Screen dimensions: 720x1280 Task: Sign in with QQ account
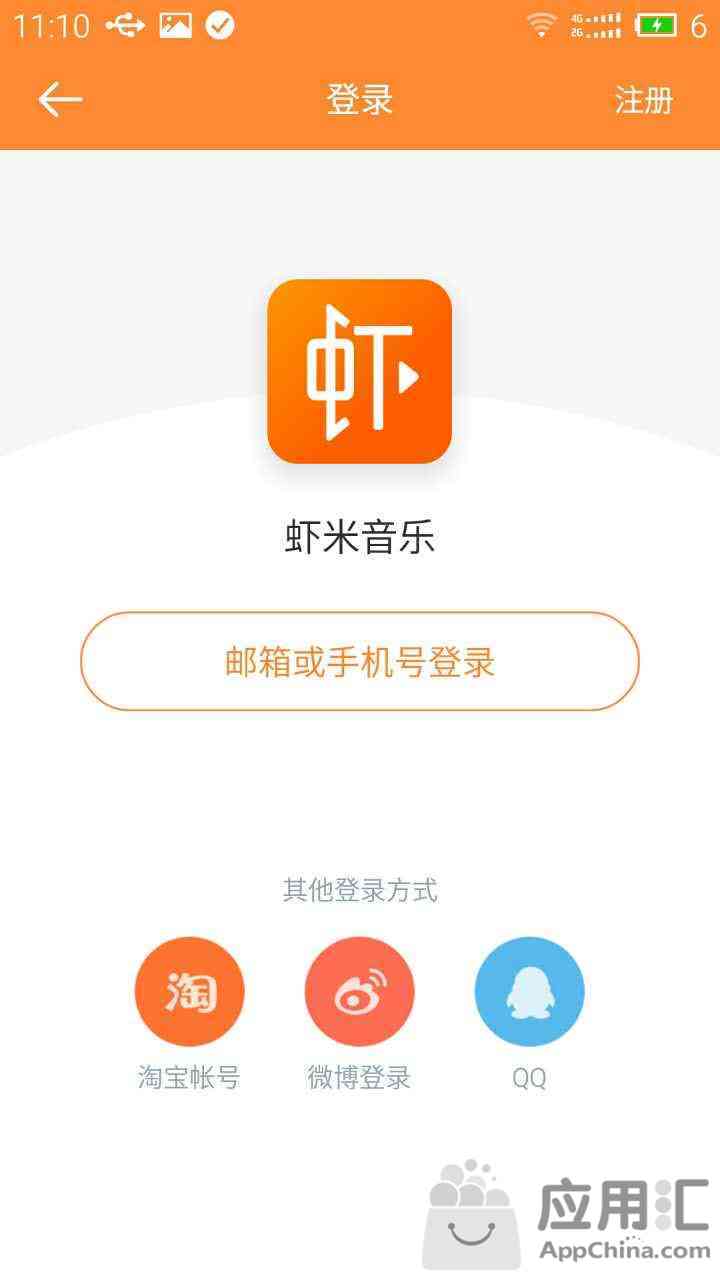pos(530,991)
